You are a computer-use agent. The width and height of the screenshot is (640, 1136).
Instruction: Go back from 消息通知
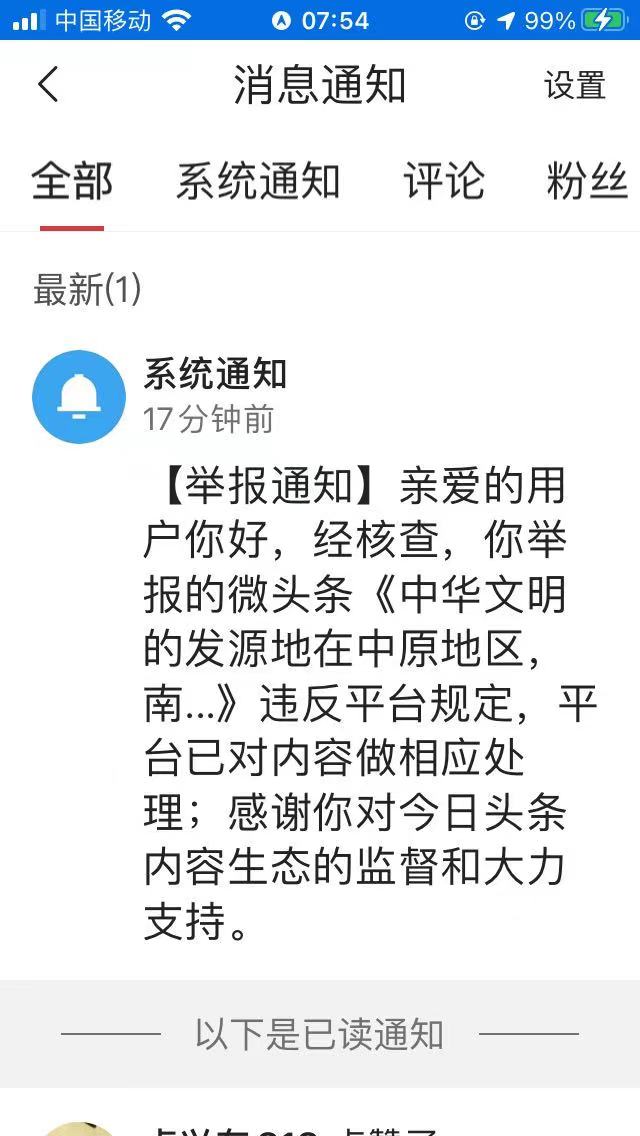(x=48, y=85)
